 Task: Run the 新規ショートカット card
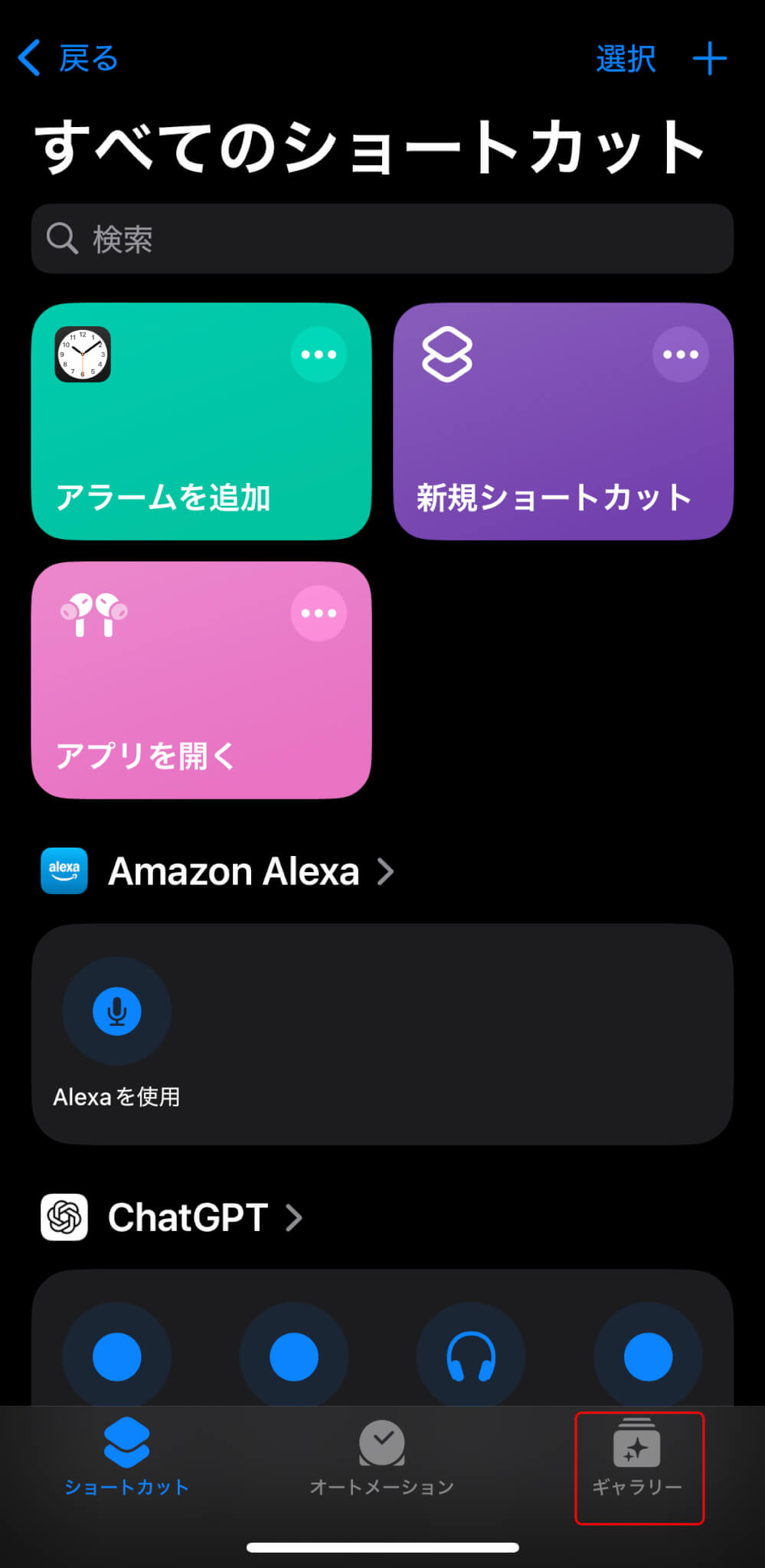point(563,421)
